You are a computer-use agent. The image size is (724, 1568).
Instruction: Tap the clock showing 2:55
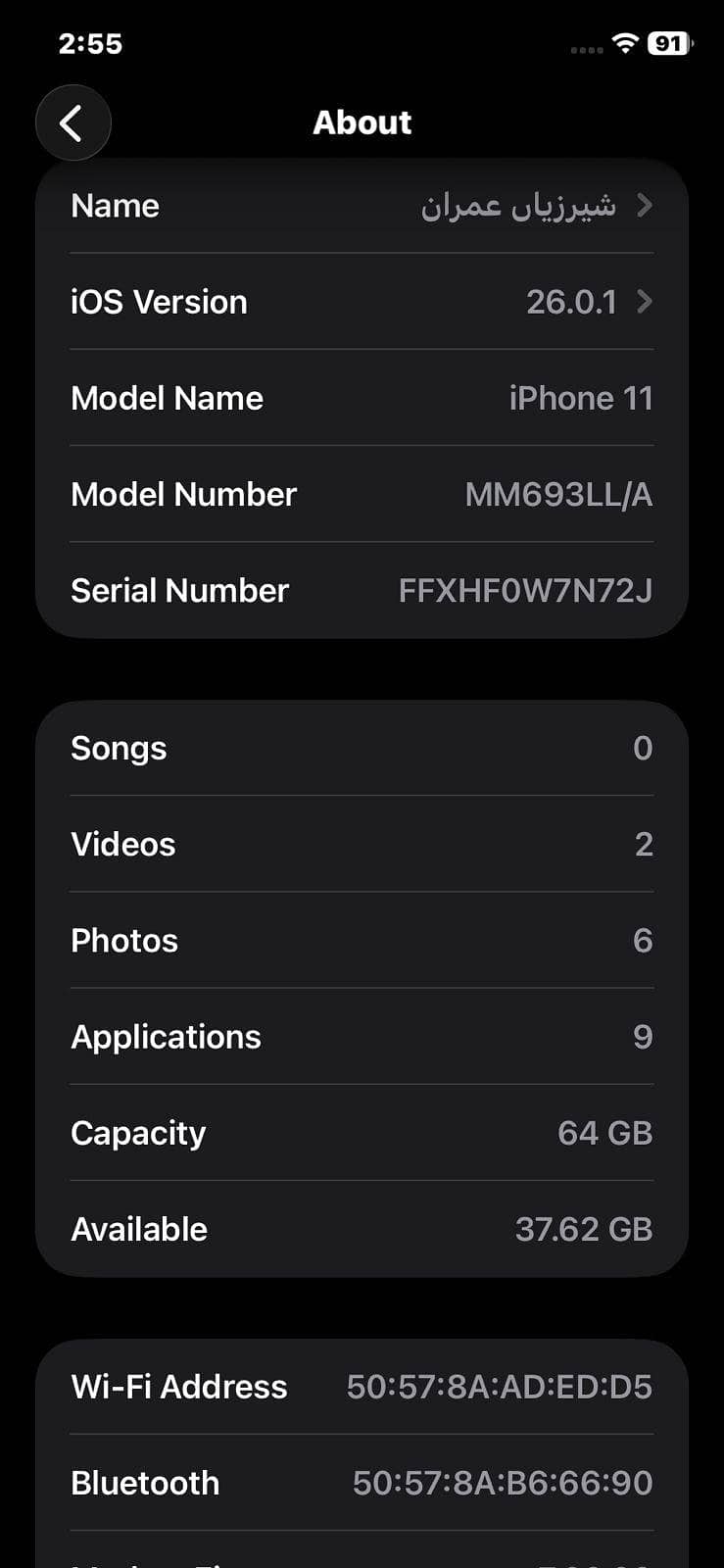[90, 43]
